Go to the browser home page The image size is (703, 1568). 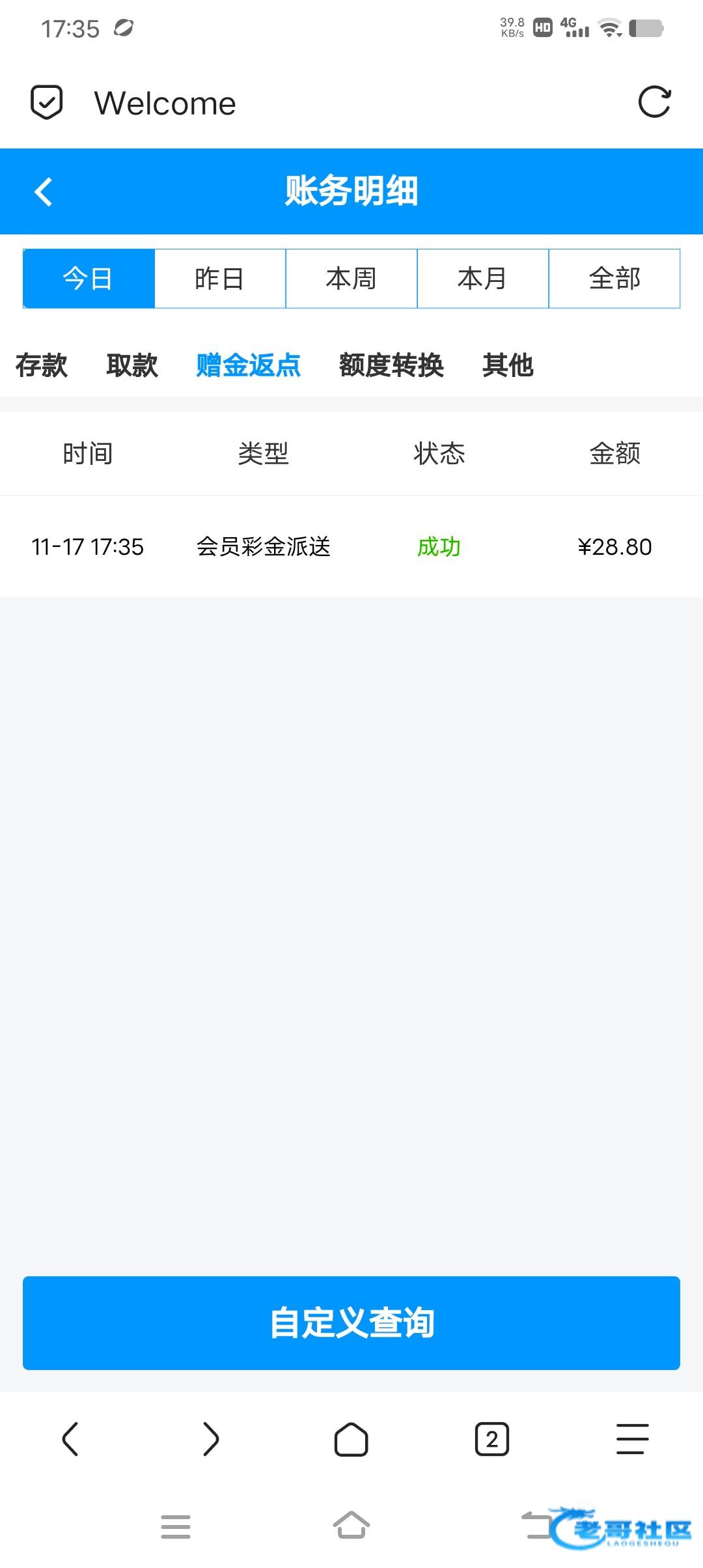click(x=351, y=1438)
